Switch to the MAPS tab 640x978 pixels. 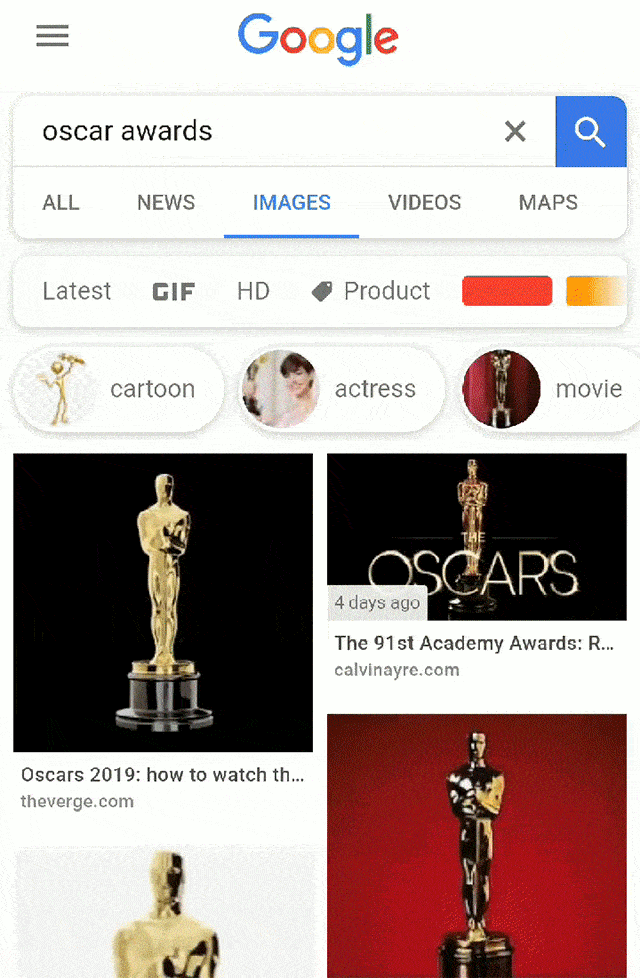(x=548, y=202)
